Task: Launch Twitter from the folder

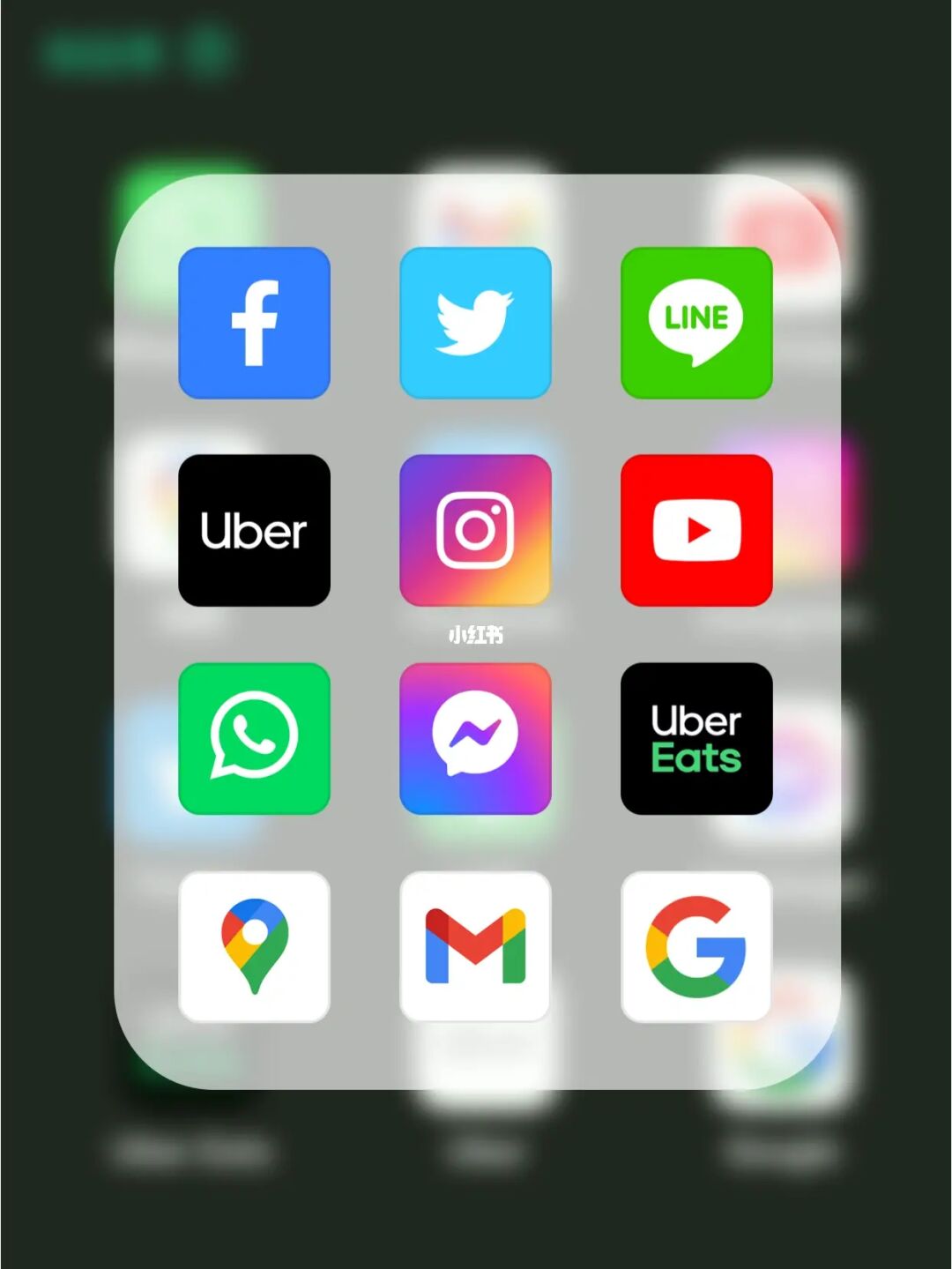Action: tap(475, 323)
